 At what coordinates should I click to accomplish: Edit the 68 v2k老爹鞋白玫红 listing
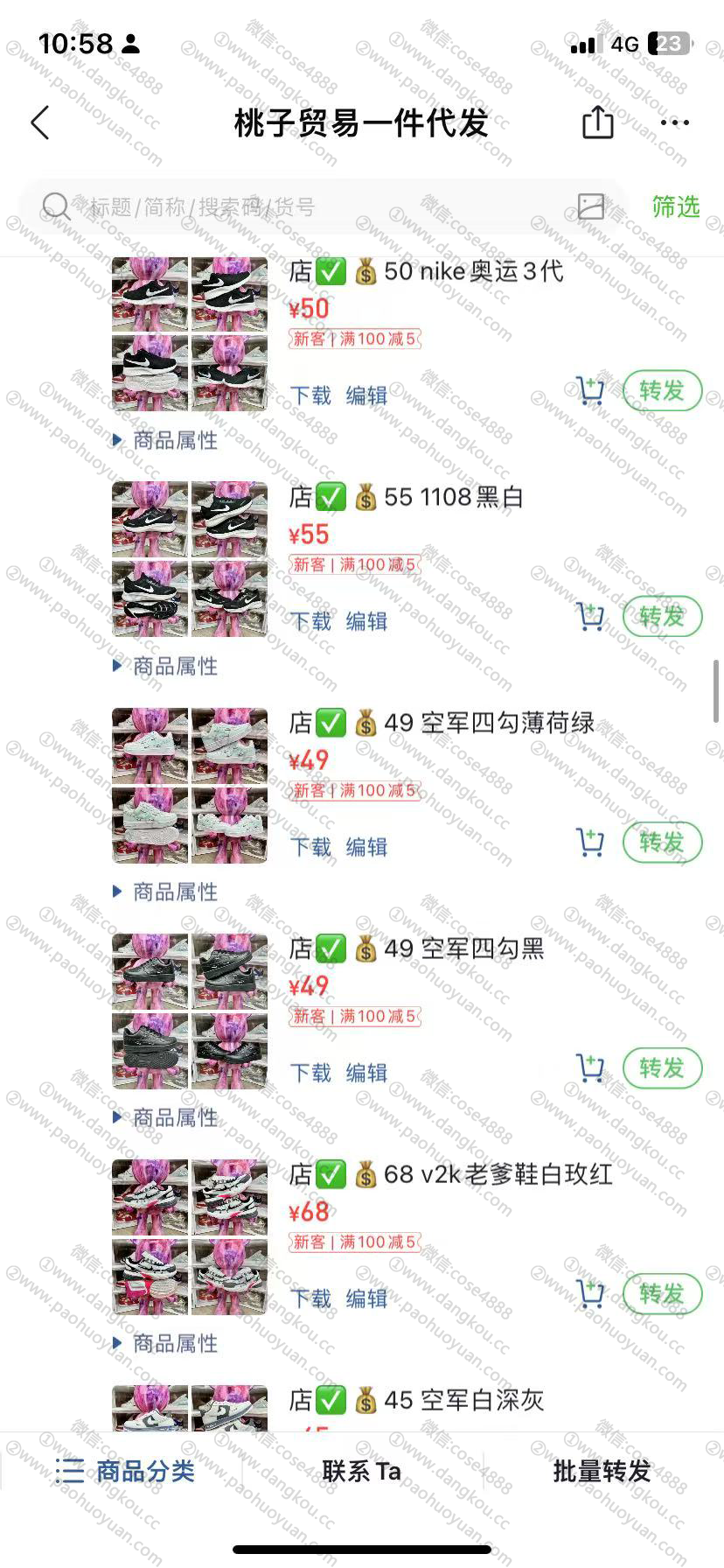click(x=366, y=1298)
